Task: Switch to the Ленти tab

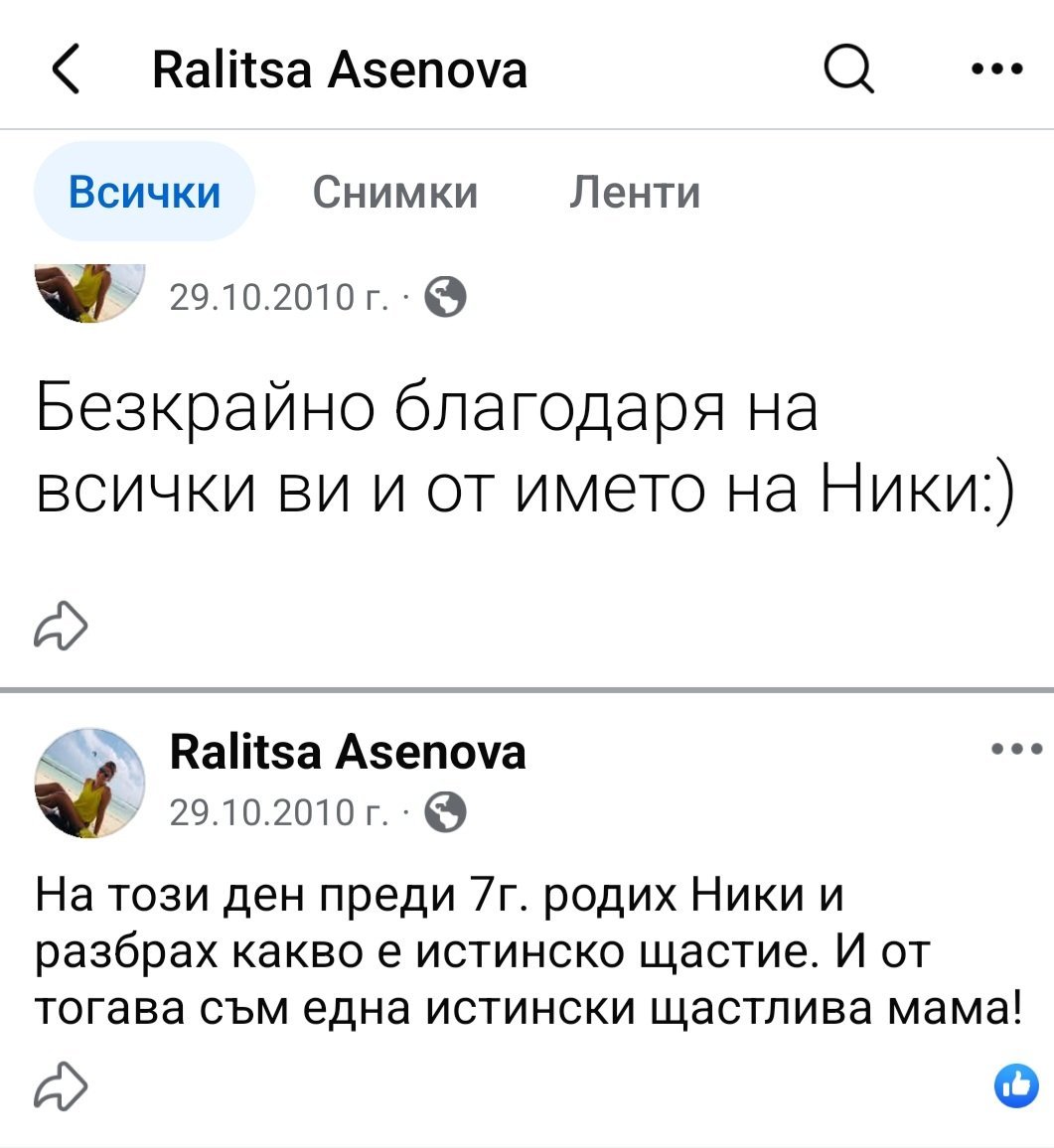Action: [635, 192]
